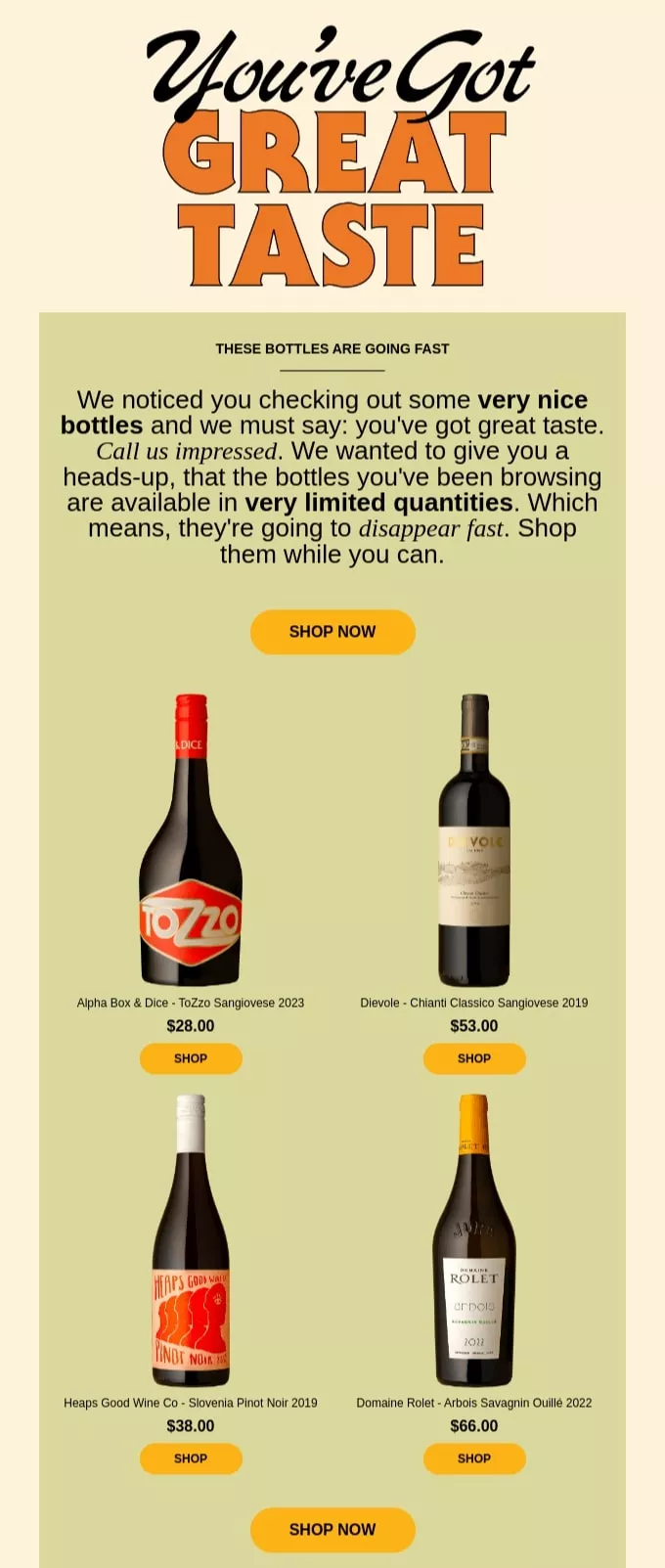
Task: Shop the Domaine Rolet Arbois Savagnin Ouillé
Action: 474,1458
